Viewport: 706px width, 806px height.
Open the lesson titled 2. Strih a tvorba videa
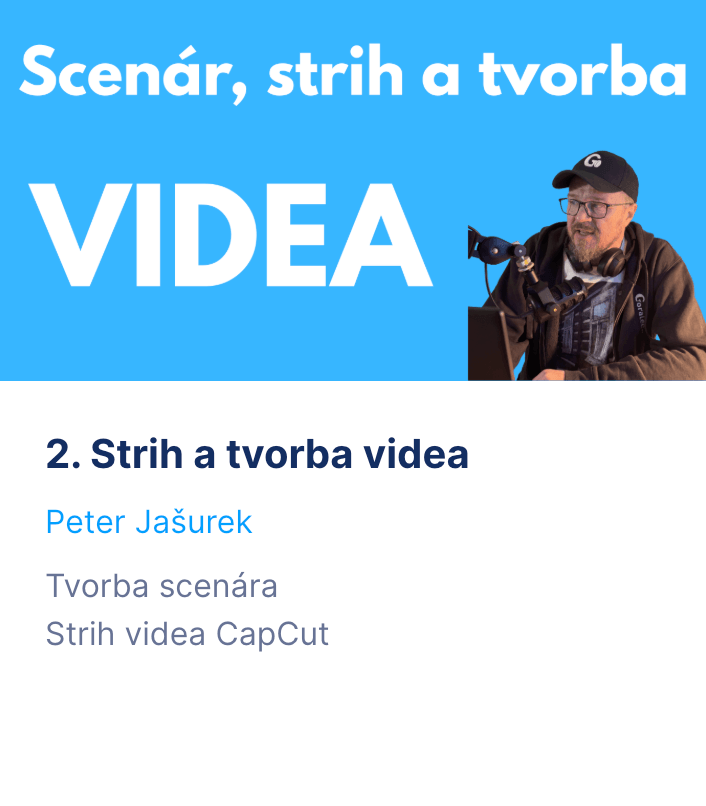point(257,455)
